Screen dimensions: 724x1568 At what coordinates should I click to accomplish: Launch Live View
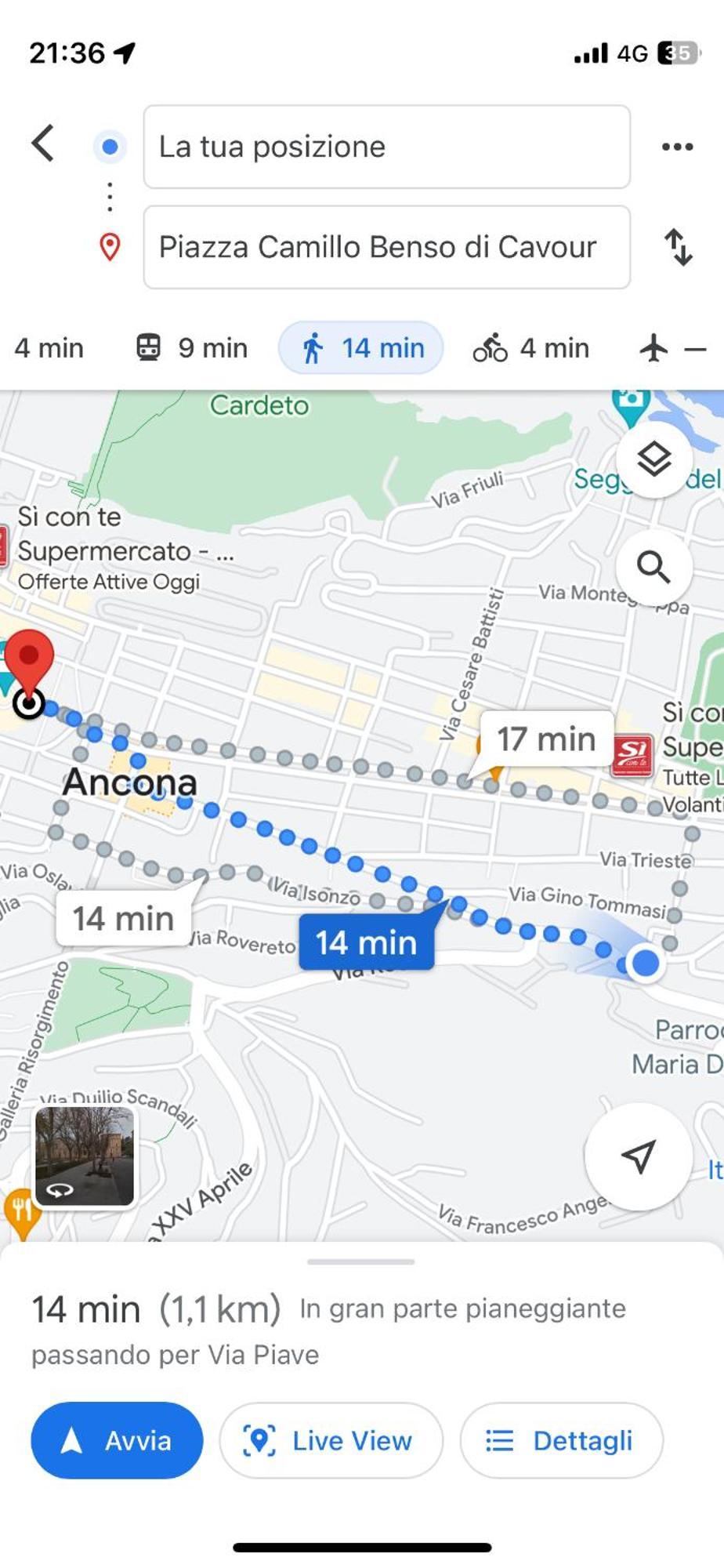click(x=331, y=1441)
